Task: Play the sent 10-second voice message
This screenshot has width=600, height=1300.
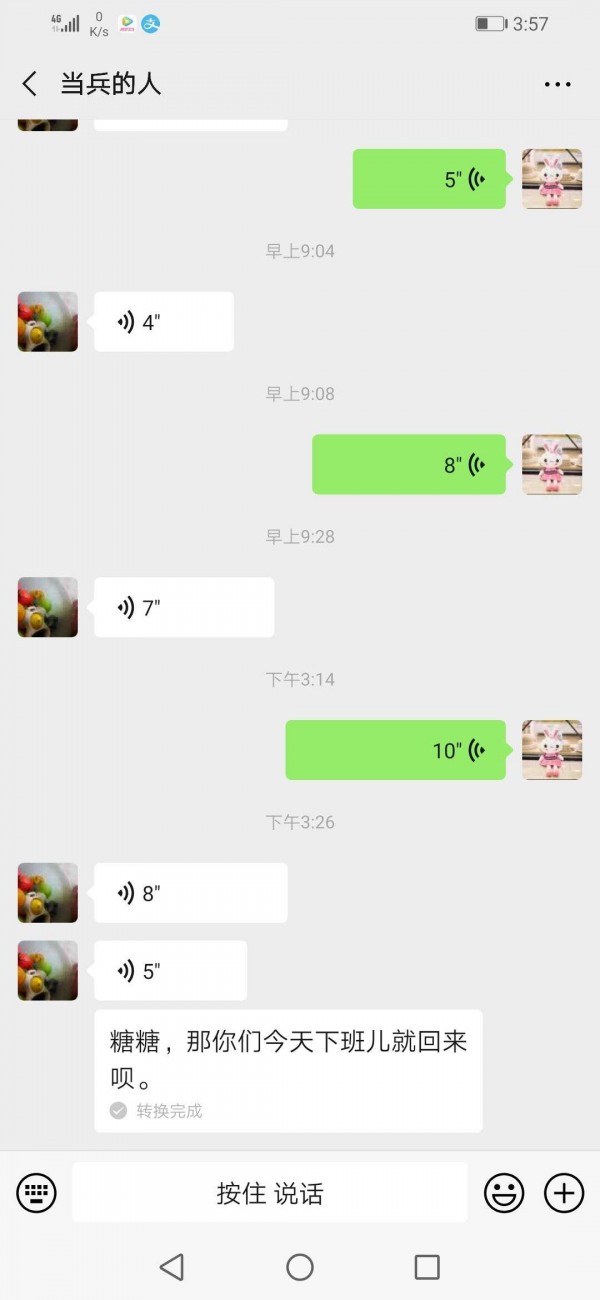Action: click(x=396, y=750)
